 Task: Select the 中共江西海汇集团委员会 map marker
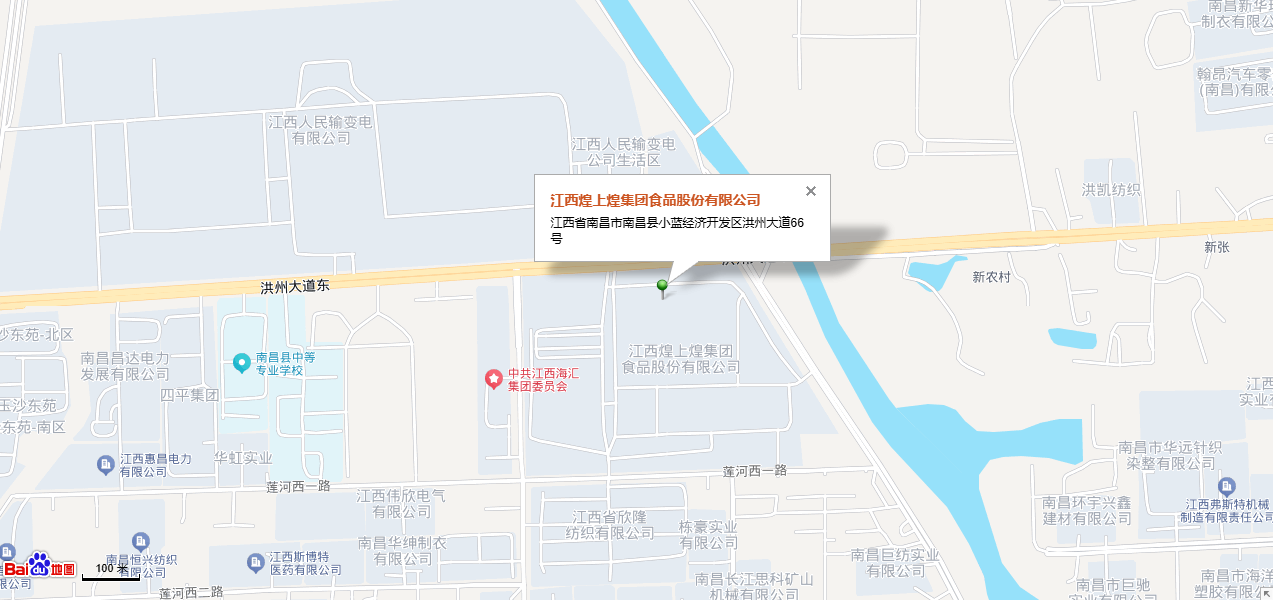click(493, 379)
